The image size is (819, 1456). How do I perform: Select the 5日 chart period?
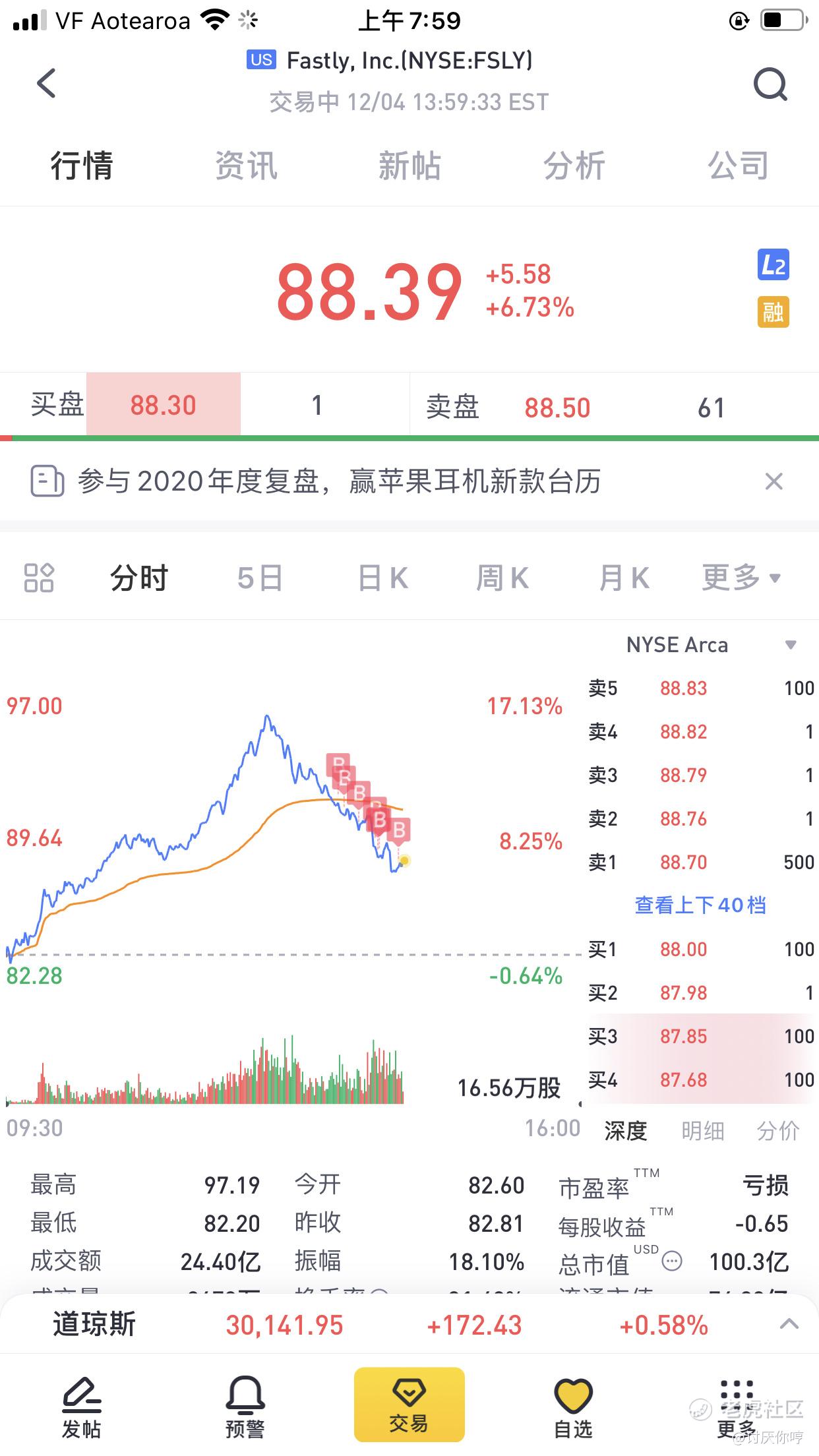click(260, 578)
